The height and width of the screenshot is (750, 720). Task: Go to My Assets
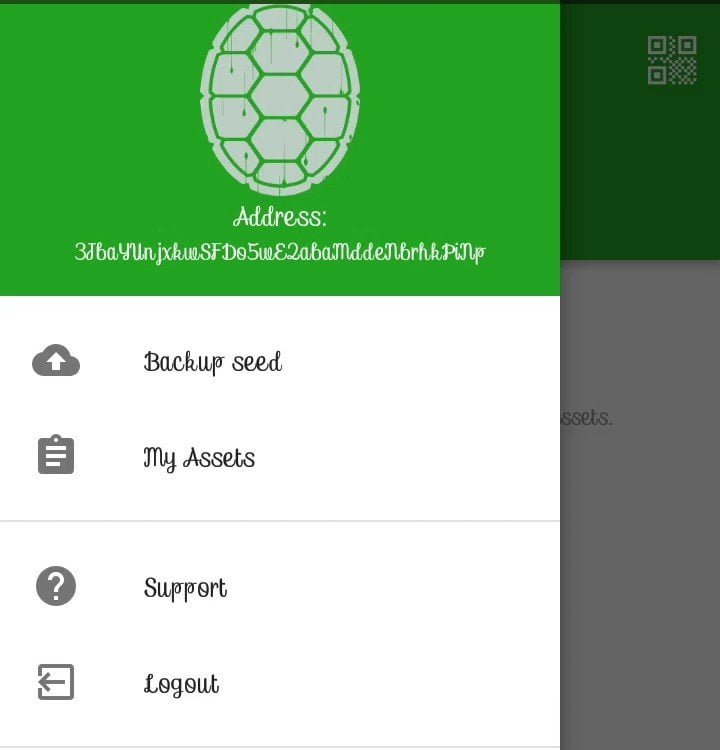point(199,458)
